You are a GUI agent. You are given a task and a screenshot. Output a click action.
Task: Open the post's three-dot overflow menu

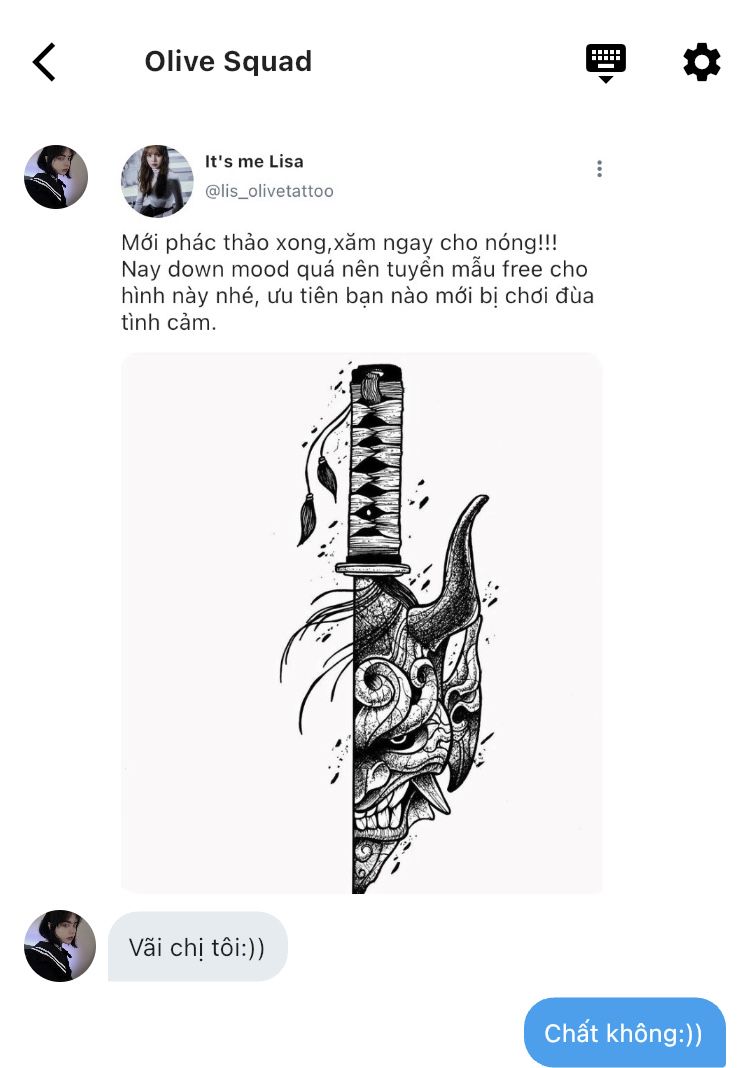coord(599,169)
